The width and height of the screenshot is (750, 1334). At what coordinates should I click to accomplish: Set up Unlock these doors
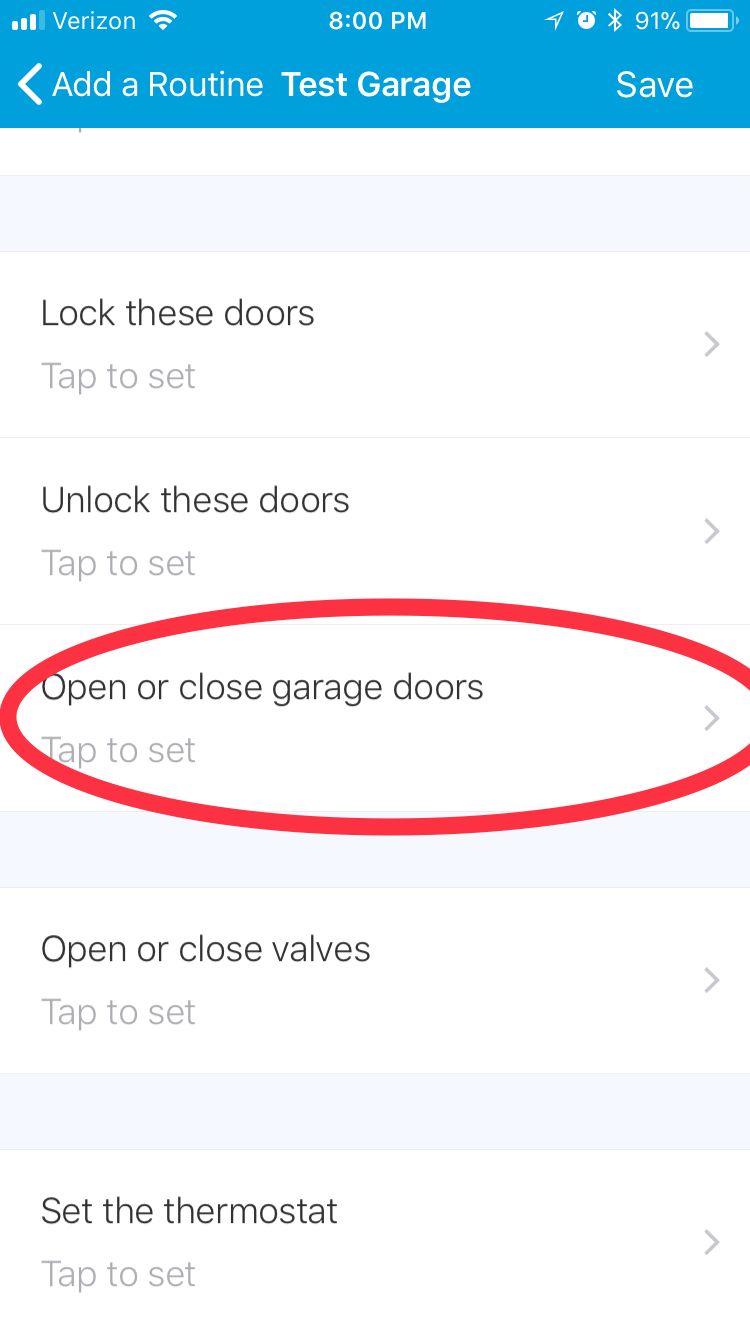[x=375, y=531]
